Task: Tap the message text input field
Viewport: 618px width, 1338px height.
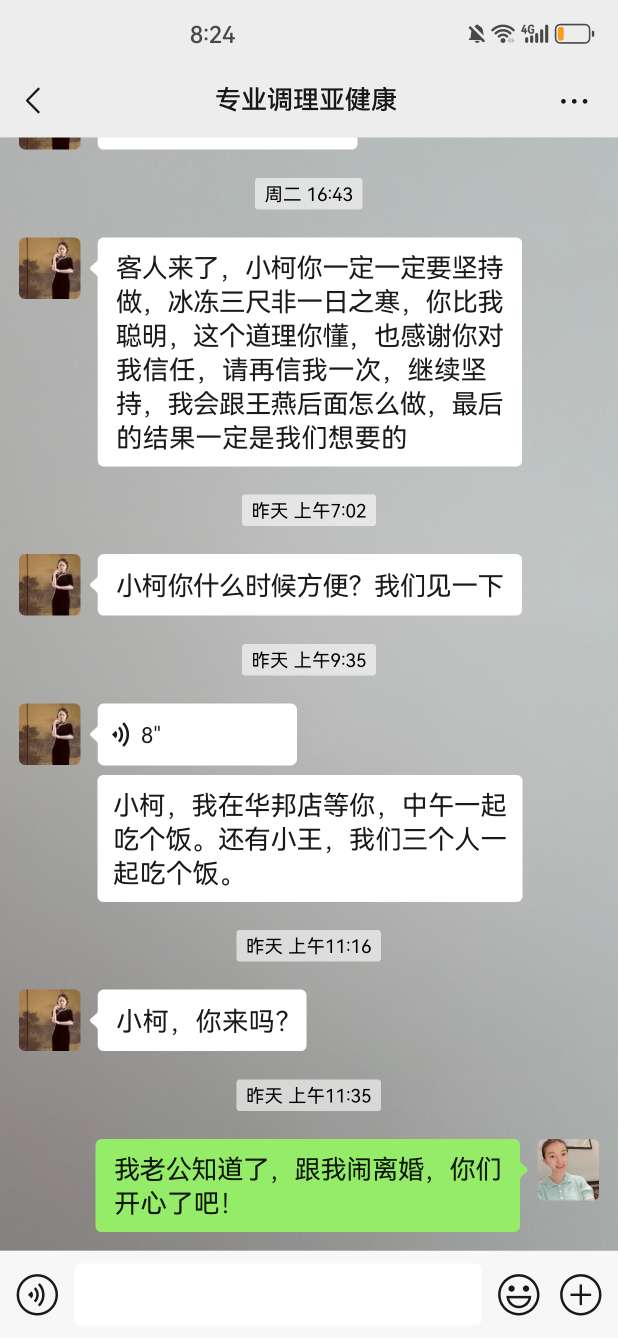Action: pos(277,1295)
